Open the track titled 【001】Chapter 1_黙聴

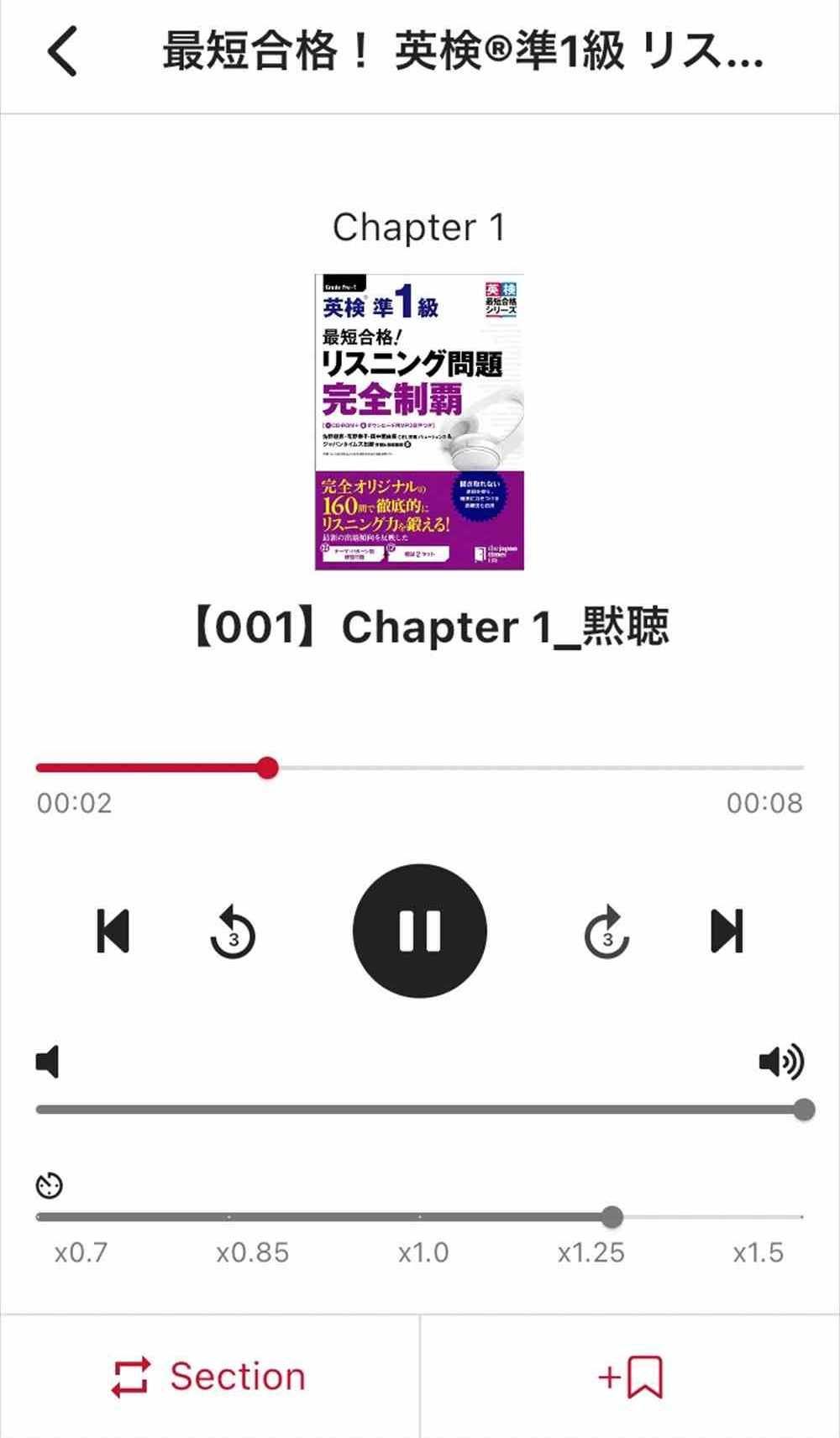click(421, 627)
